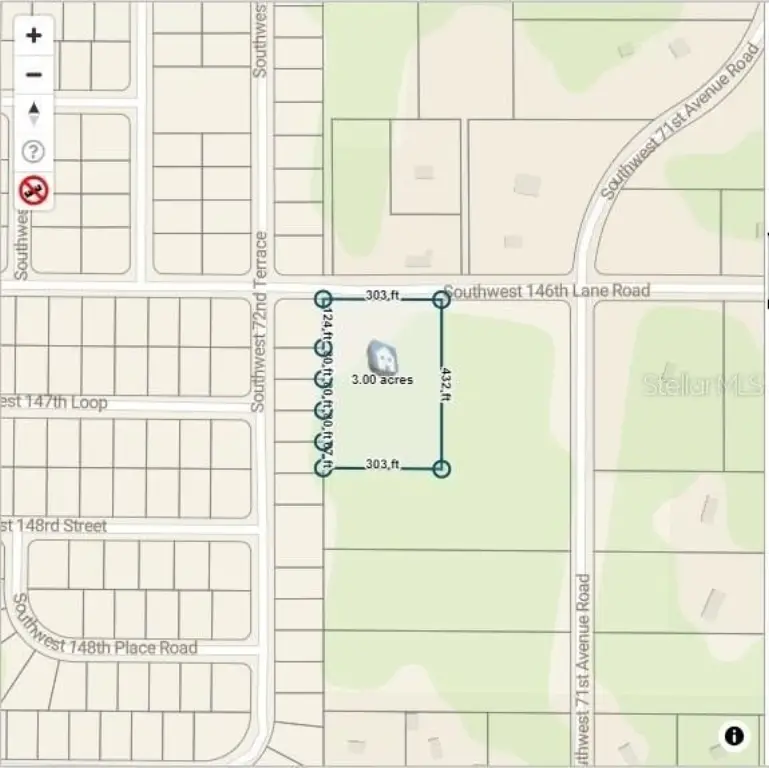Open the map info button

[734, 736]
